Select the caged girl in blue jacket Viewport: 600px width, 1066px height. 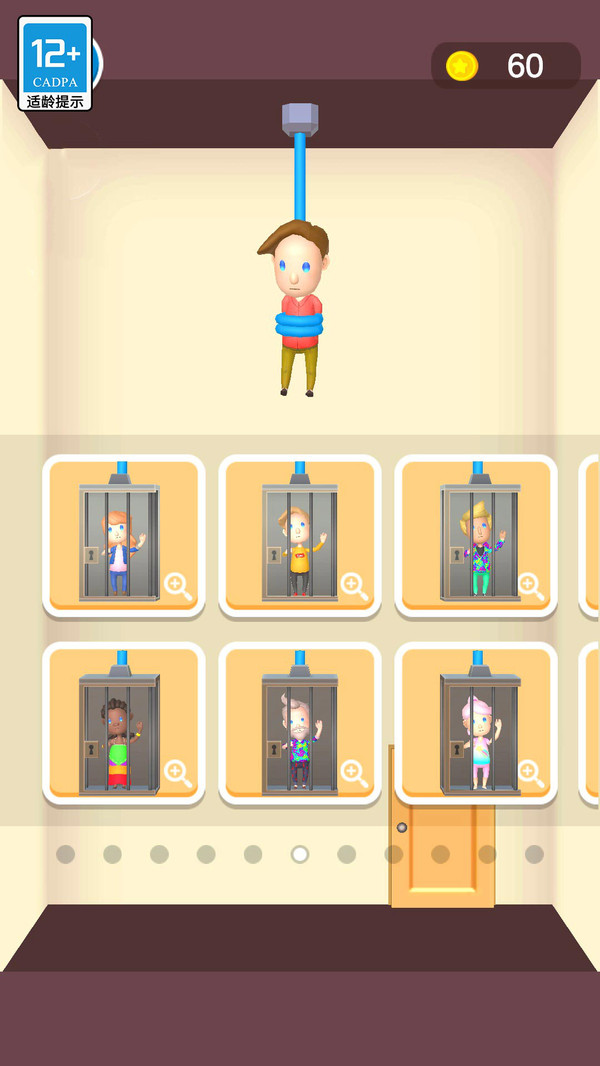[x=118, y=540]
